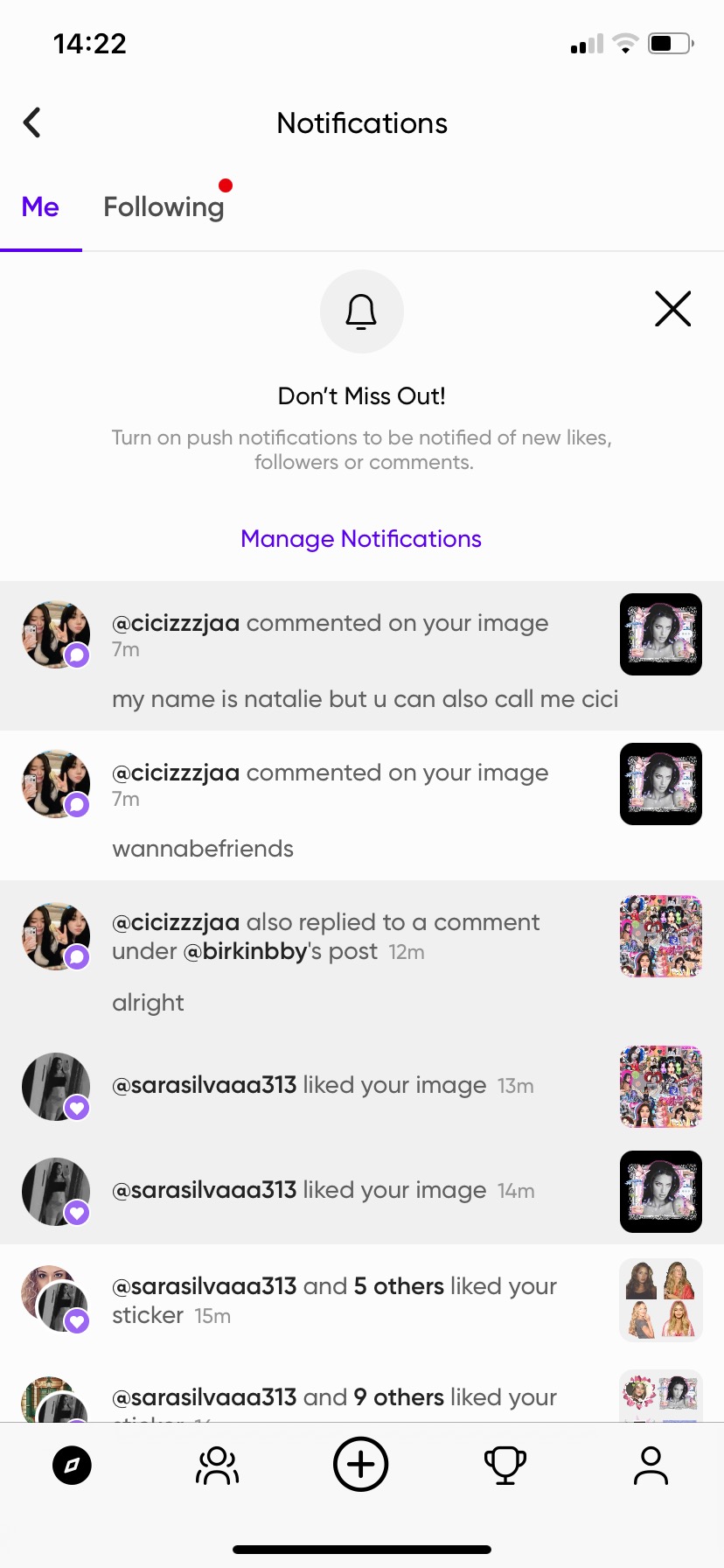The image size is (724, 1568).
Task: Open the challenges trophy tab
Action: tap(505, 1466)
